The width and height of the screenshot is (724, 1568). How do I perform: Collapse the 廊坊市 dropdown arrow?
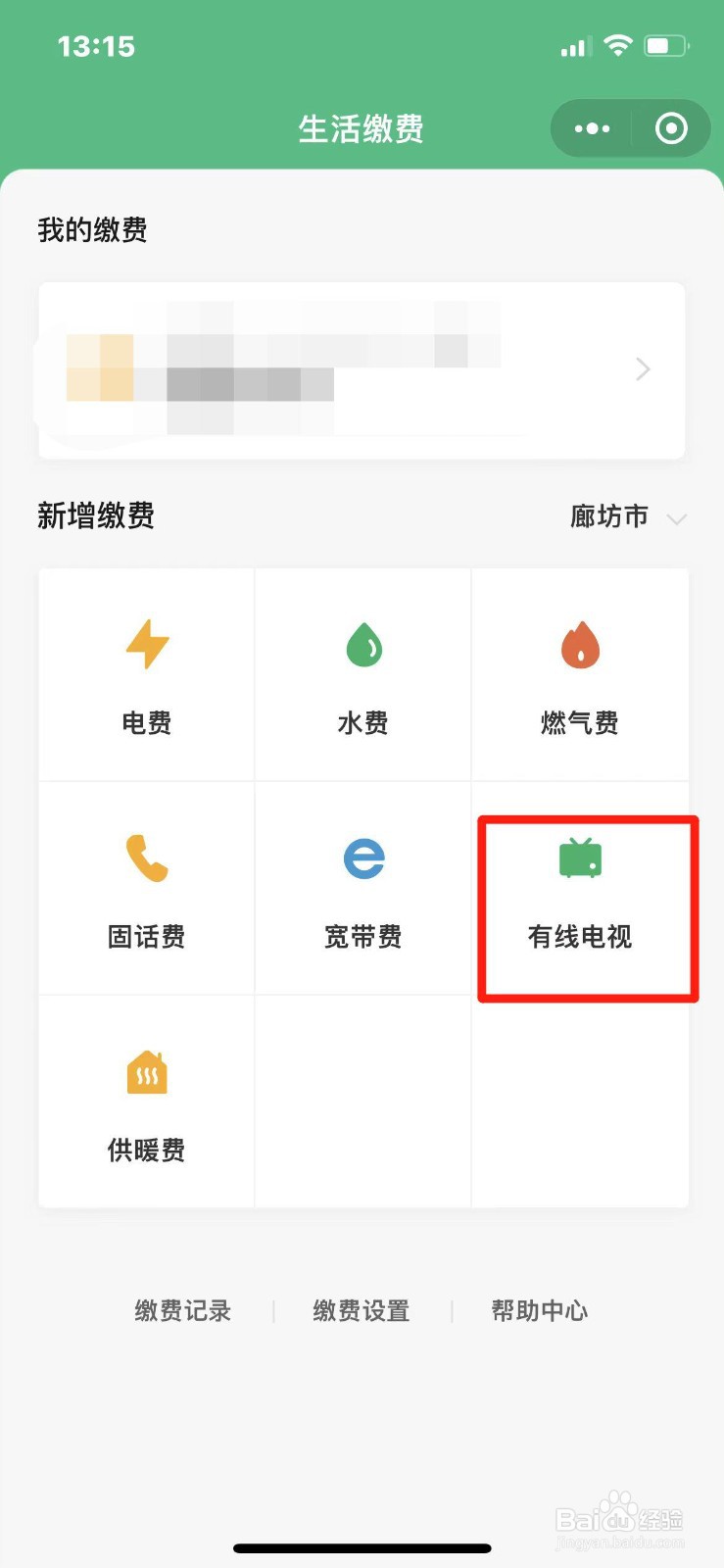pos(678,520)
